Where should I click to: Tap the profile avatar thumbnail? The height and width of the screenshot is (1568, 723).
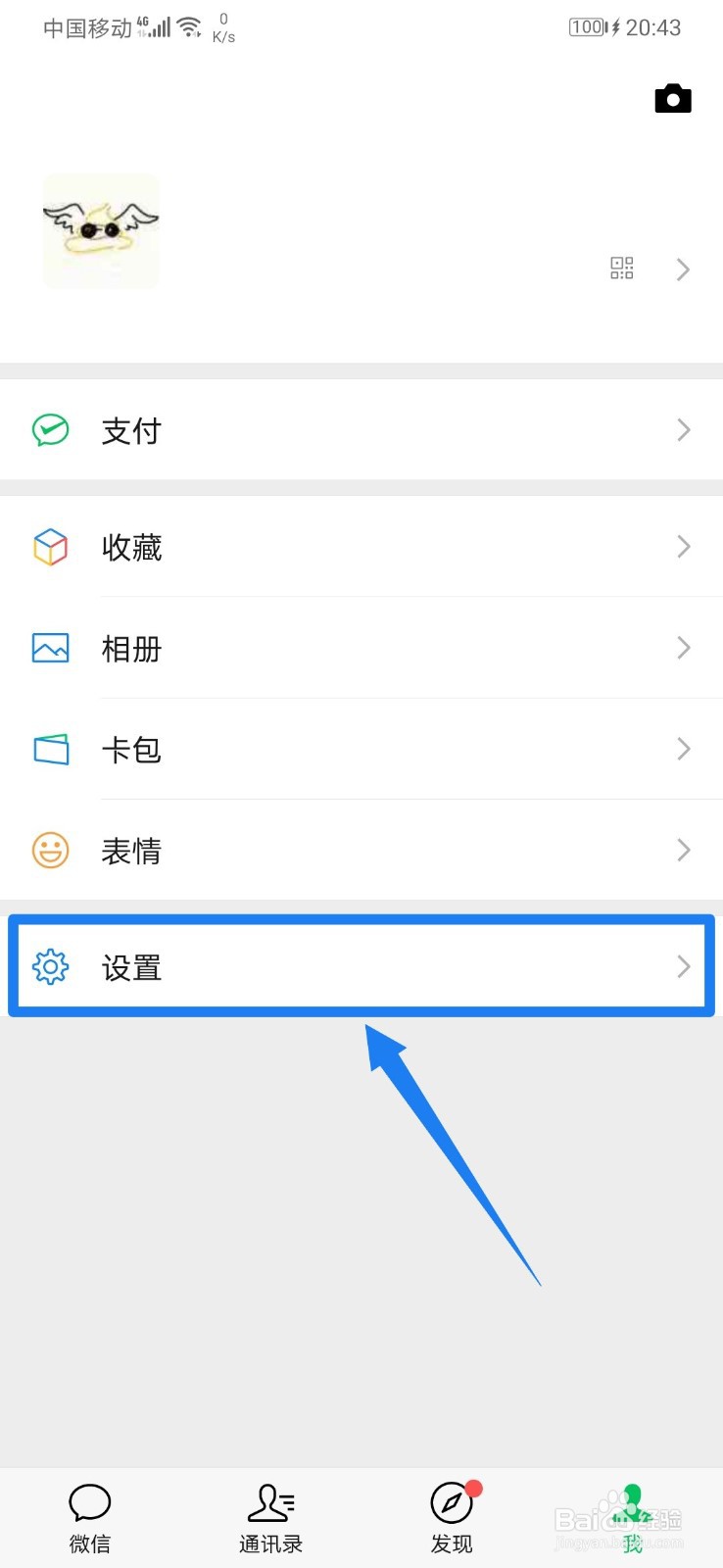click(100, 230)
